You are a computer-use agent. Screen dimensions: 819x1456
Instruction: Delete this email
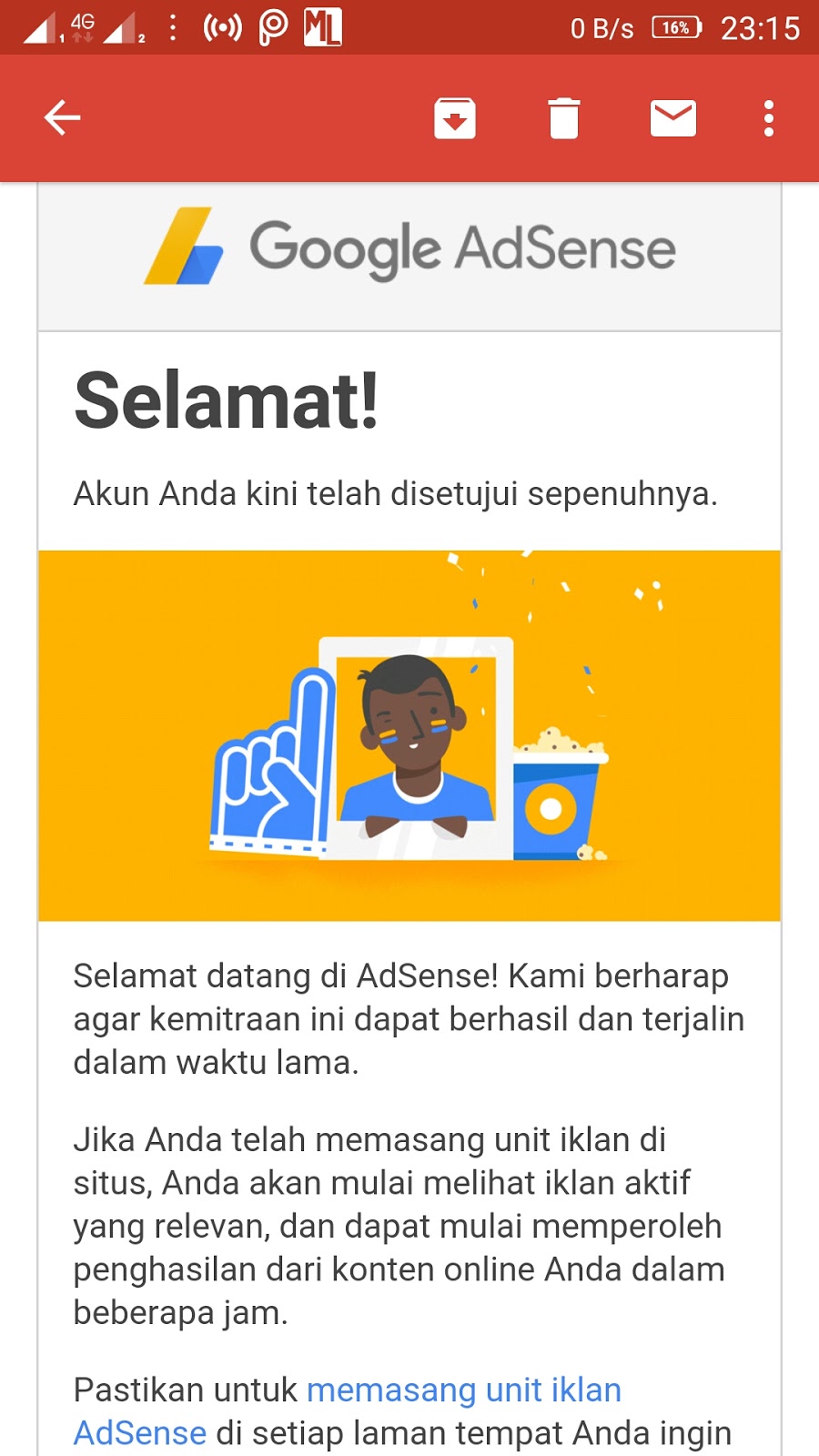click(564, 118)
